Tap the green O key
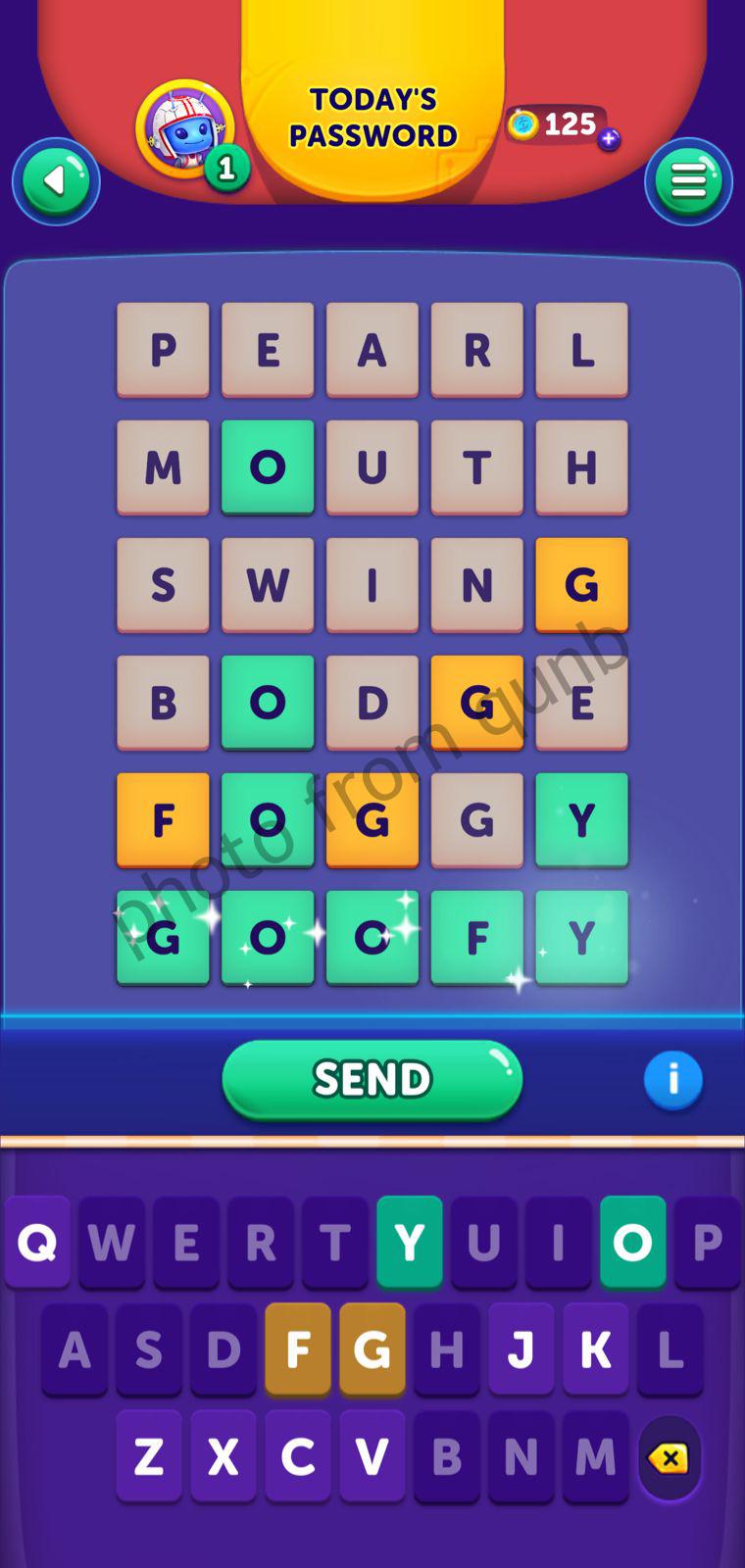The image size is (745, 1568). (632, 1242)
